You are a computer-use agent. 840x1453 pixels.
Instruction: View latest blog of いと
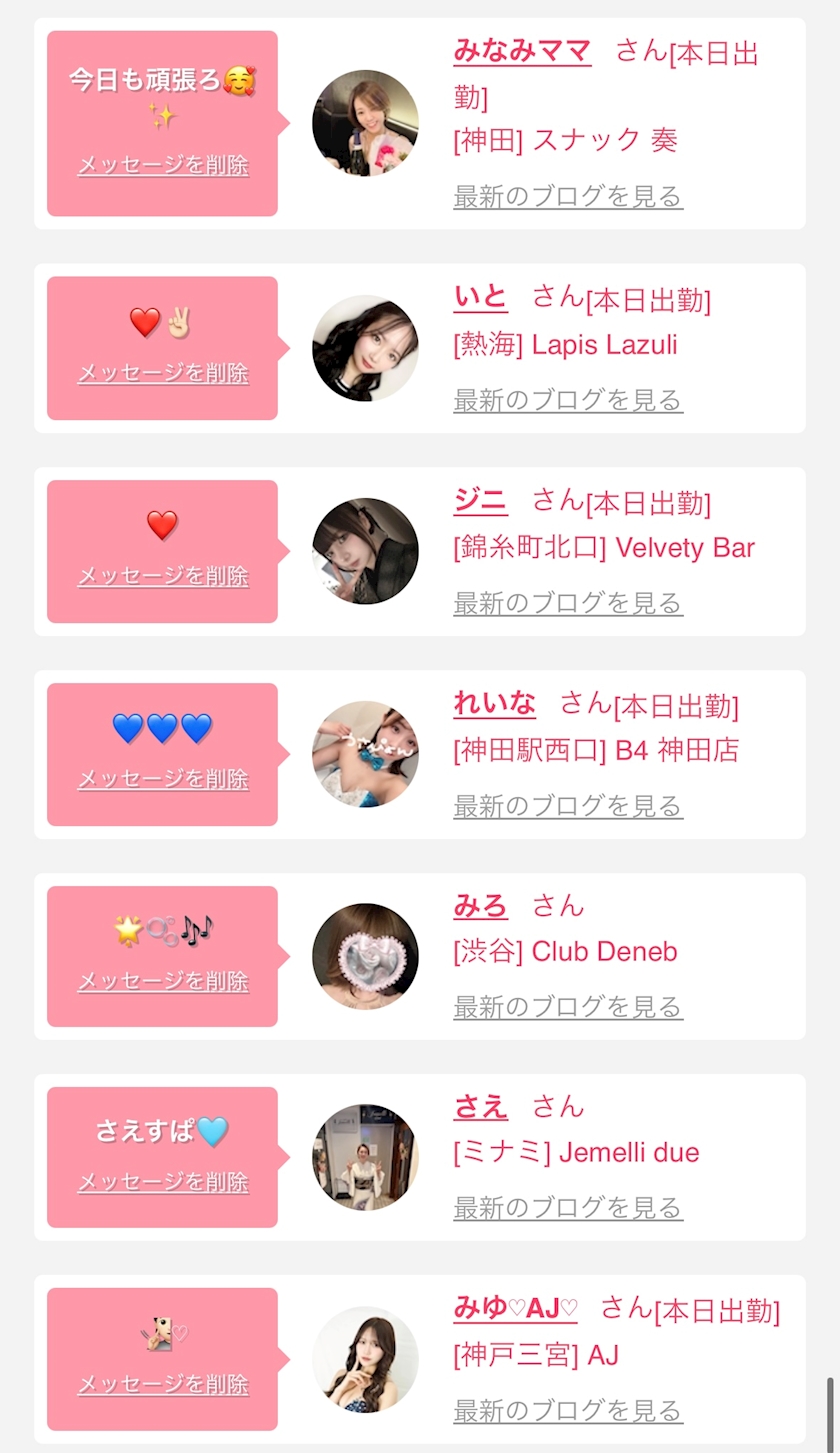pos(568,400)
